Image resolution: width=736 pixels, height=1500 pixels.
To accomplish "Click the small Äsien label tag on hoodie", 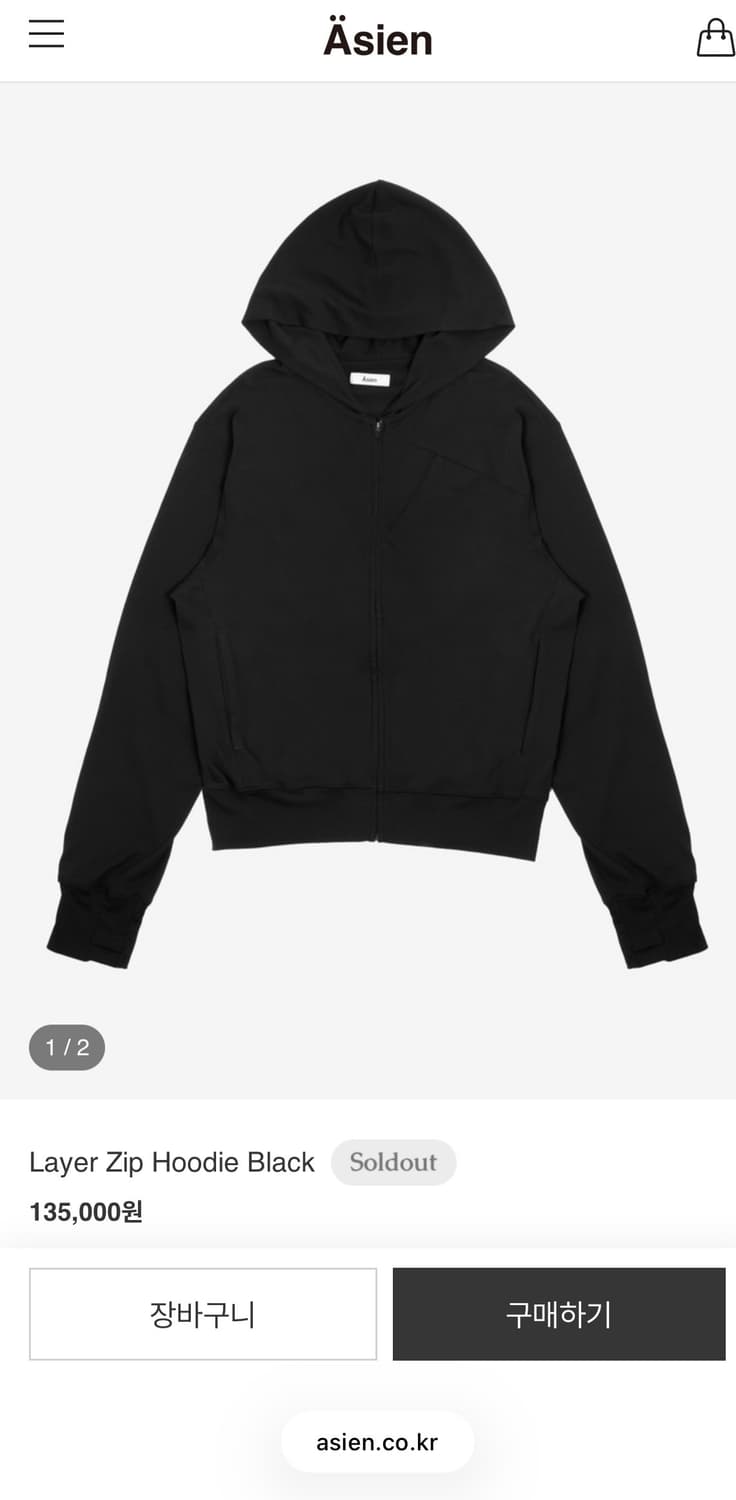I will point(371,378).
